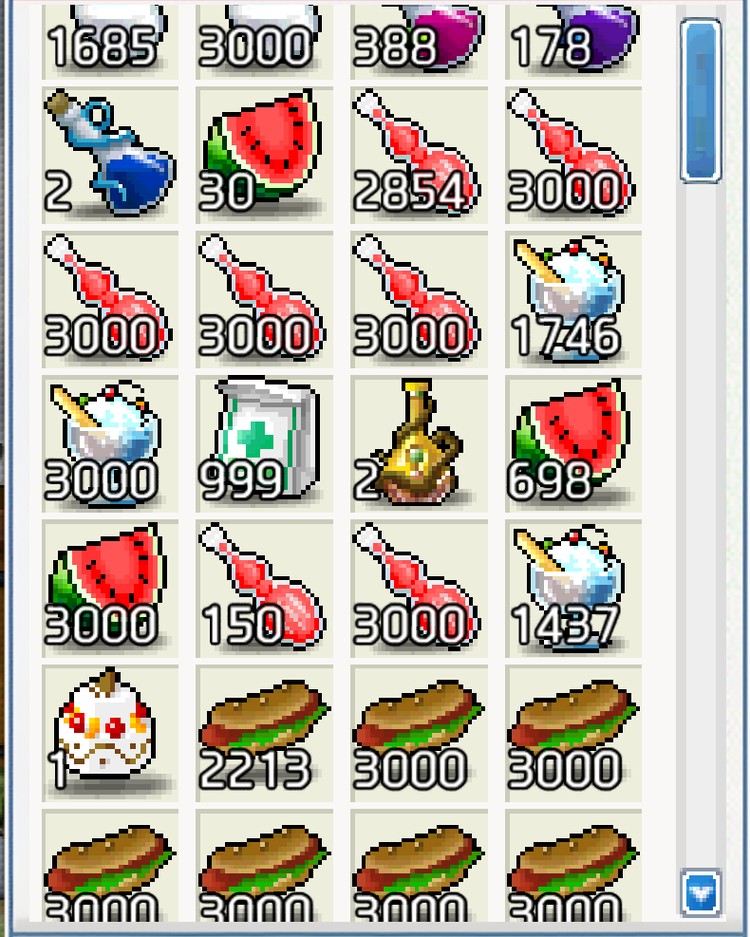Tap the ice dessert stack of 1437
The height and width of the screenshot is (937, 750).
point(574,588)
